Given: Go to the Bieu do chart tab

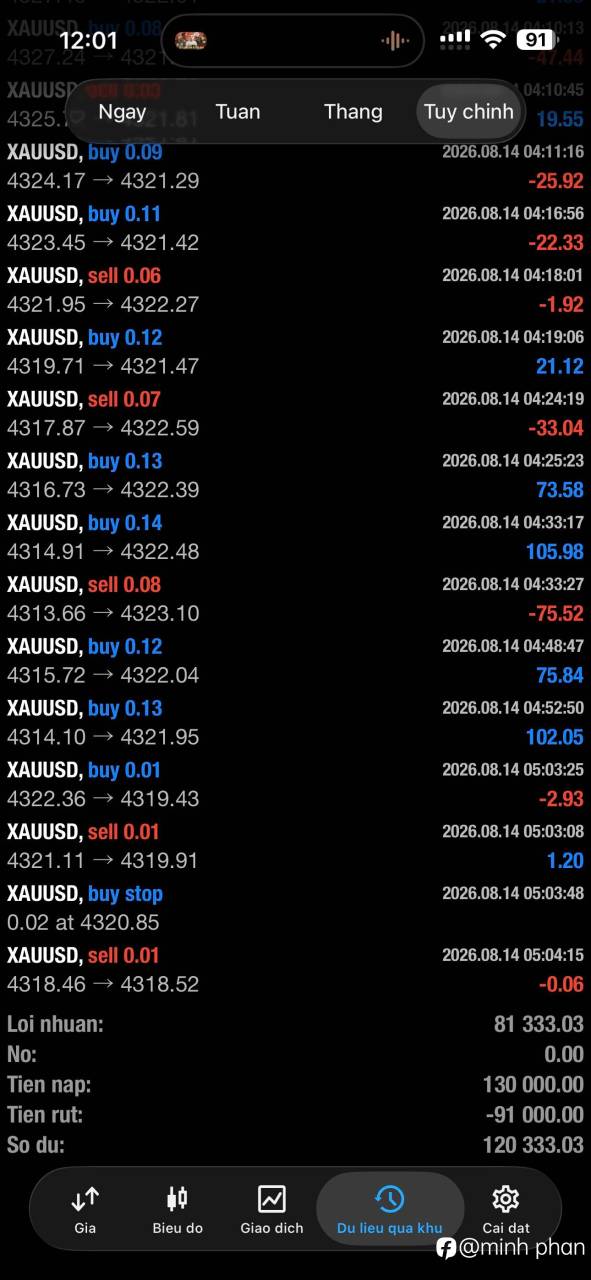Looking at the screenshot, I should tap(177, 1209).
